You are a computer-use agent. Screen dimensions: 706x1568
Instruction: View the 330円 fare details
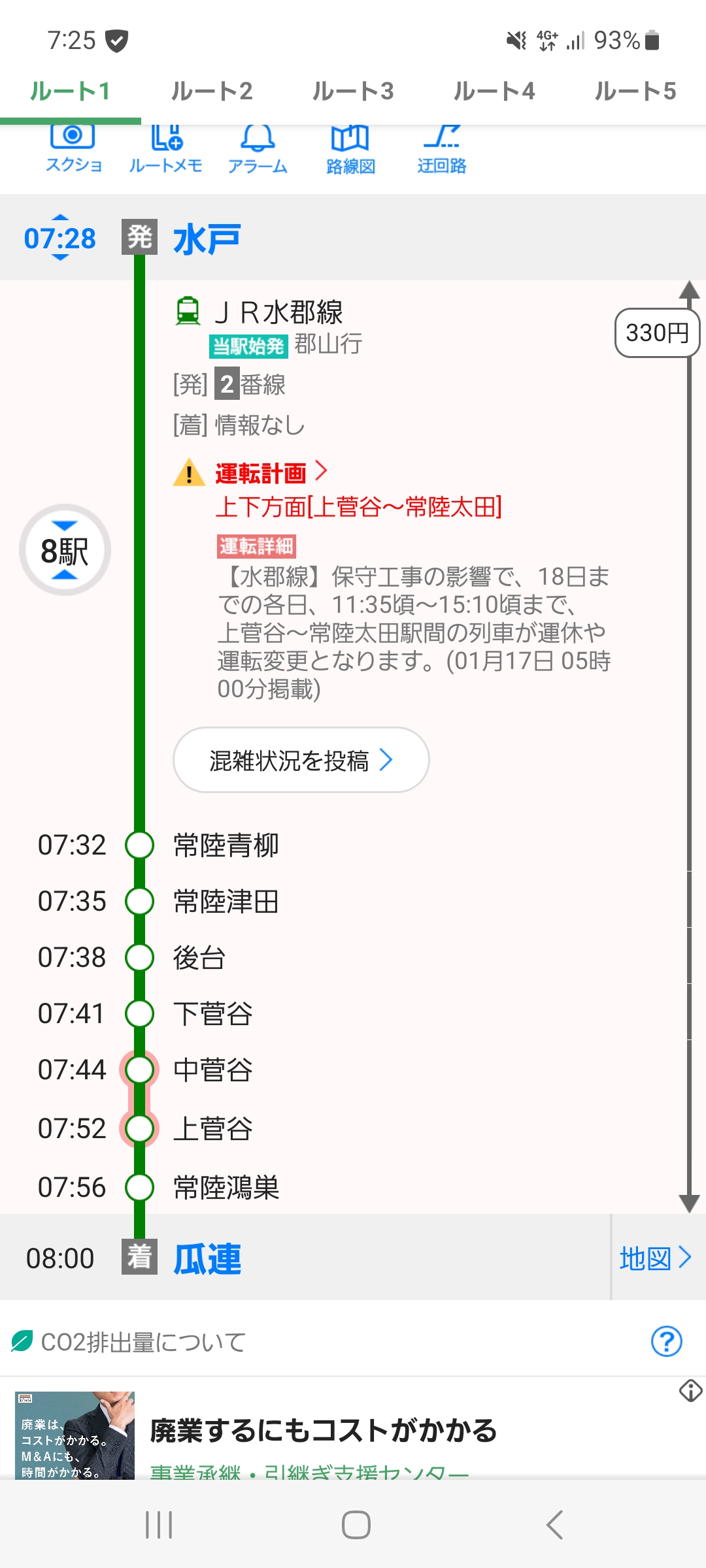point(656,333)
